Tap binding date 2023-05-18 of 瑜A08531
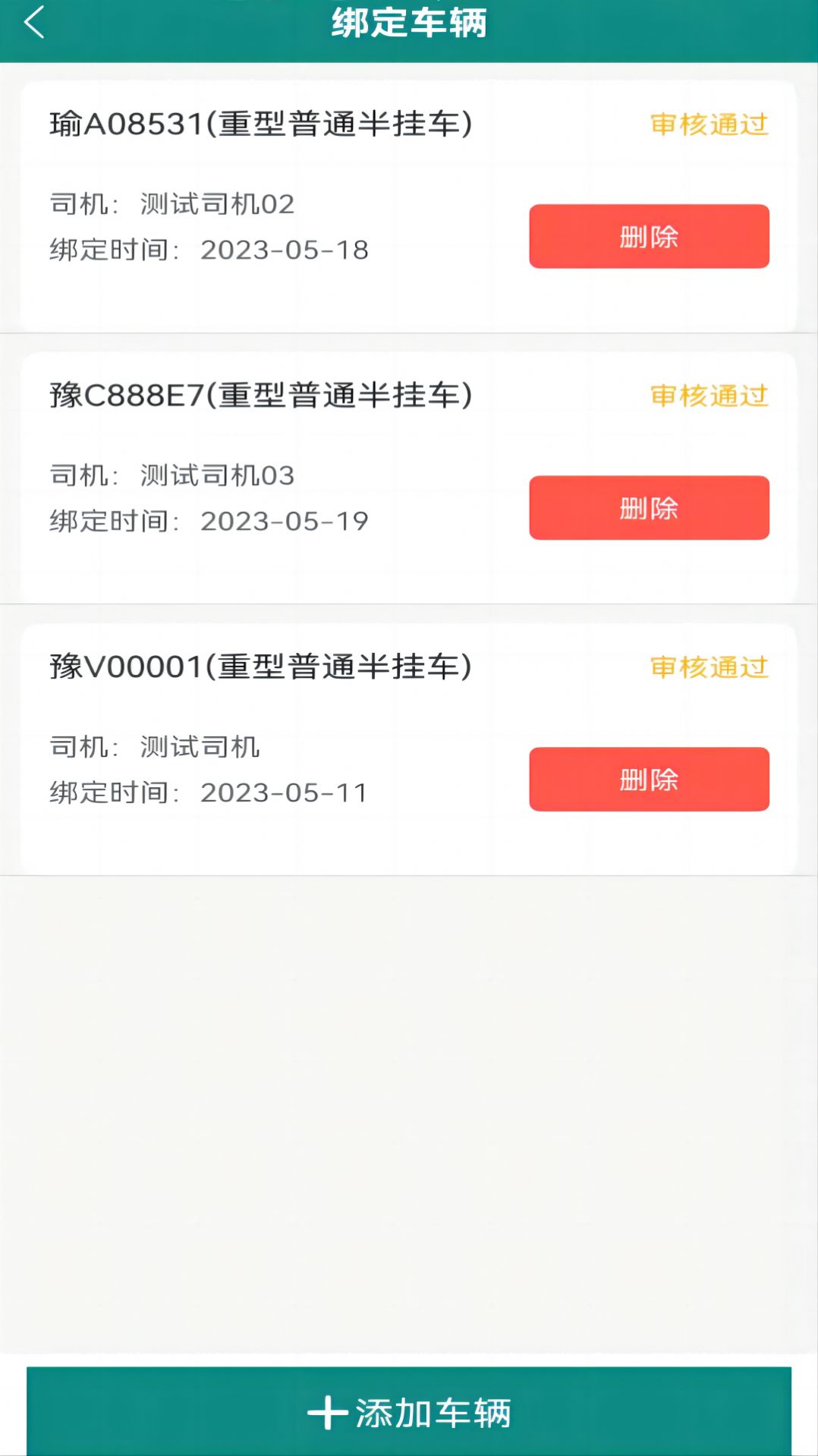The height and width of the screenshot is (1456, 818). click(285, 250)
